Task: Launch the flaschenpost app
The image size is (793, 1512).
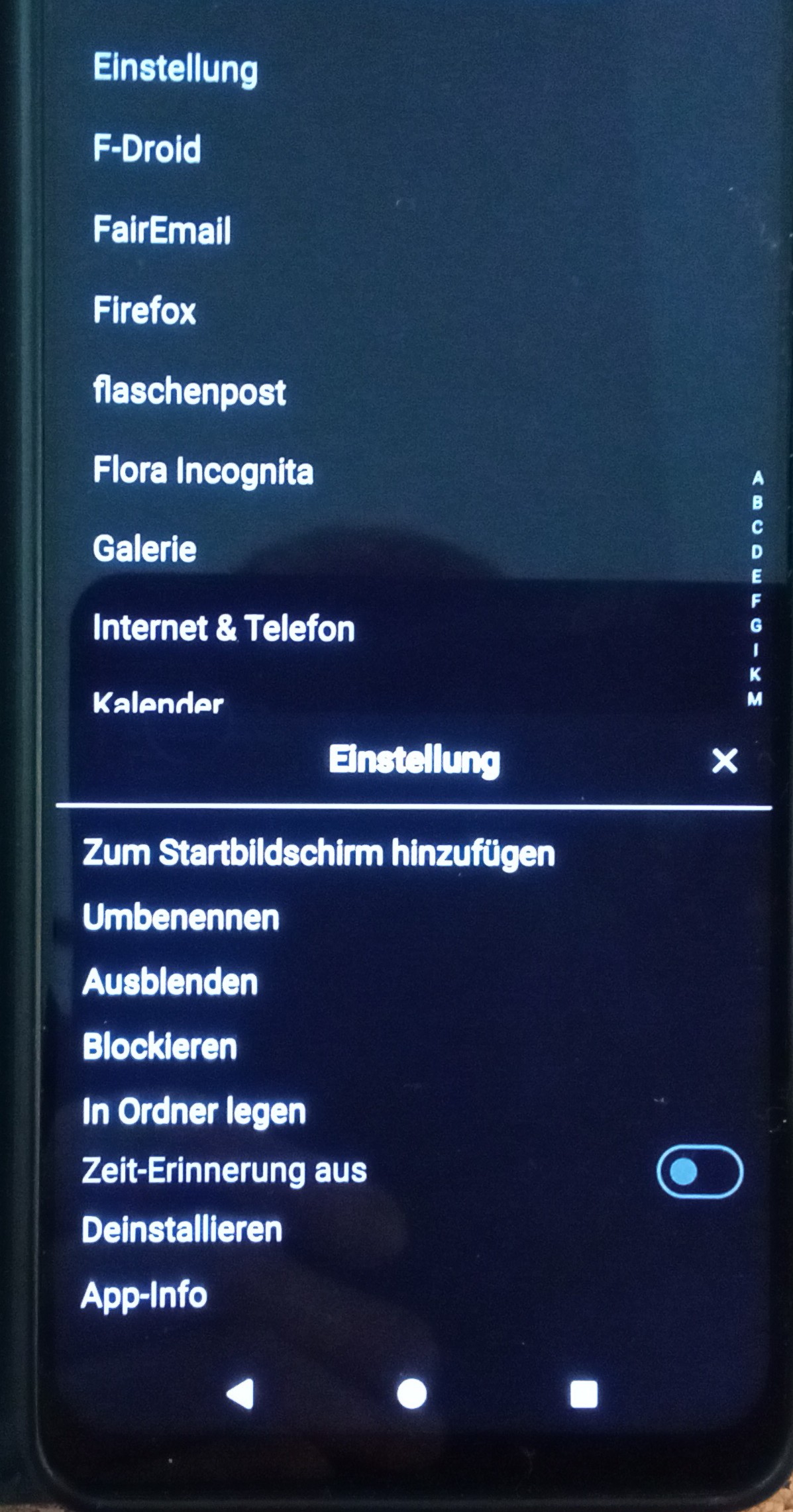Action: pos(189,391)
